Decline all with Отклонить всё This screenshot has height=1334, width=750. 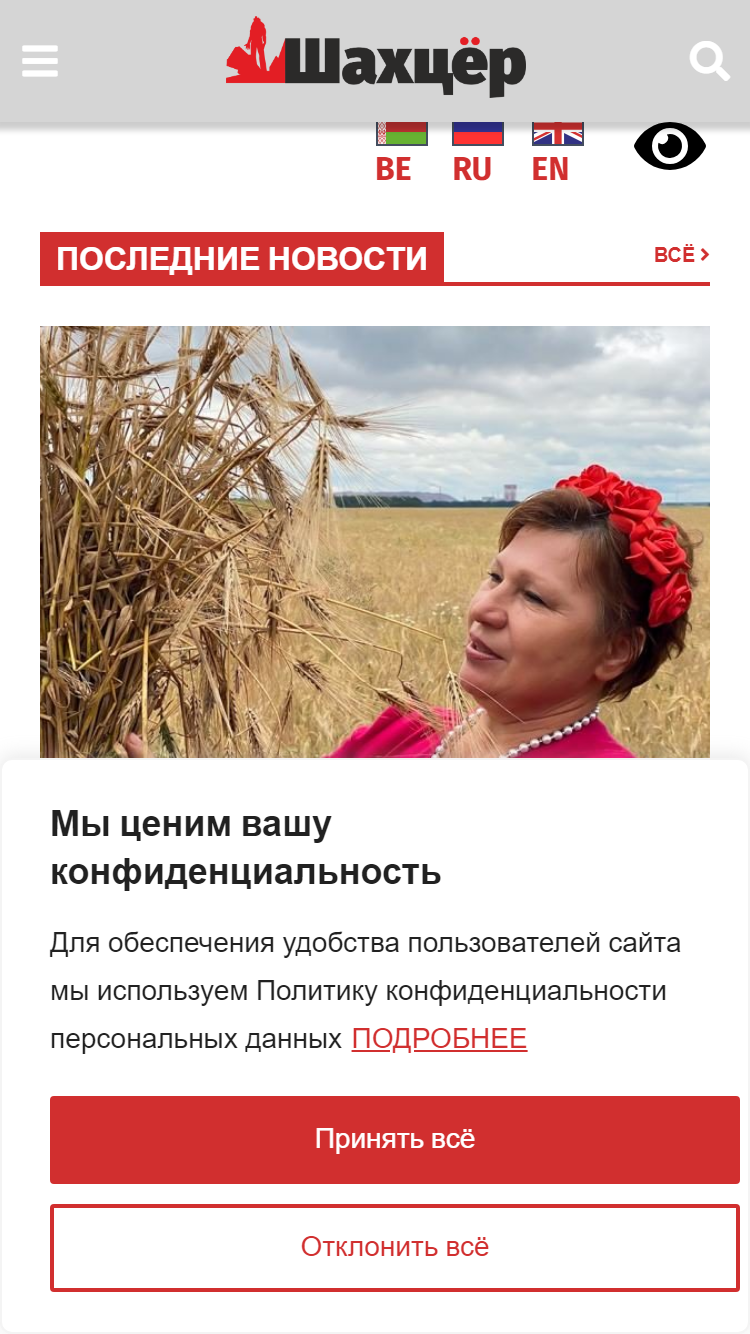coord(395,1247)
